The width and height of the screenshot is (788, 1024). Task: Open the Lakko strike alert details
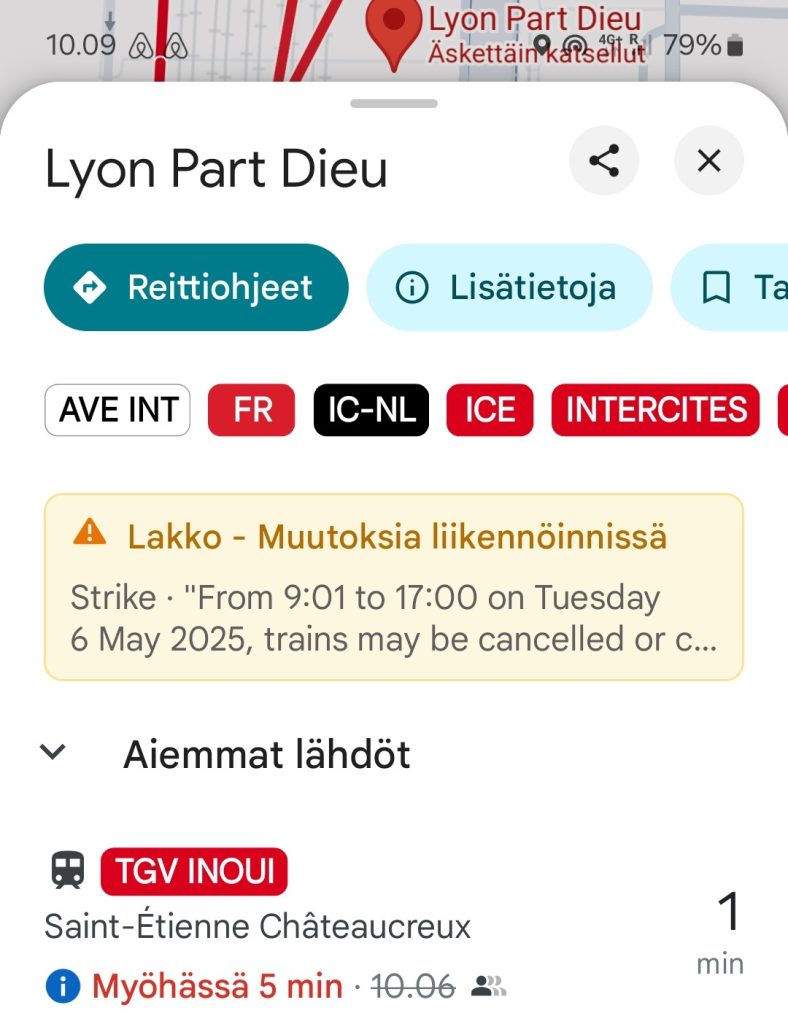click(x=393, y=587)
